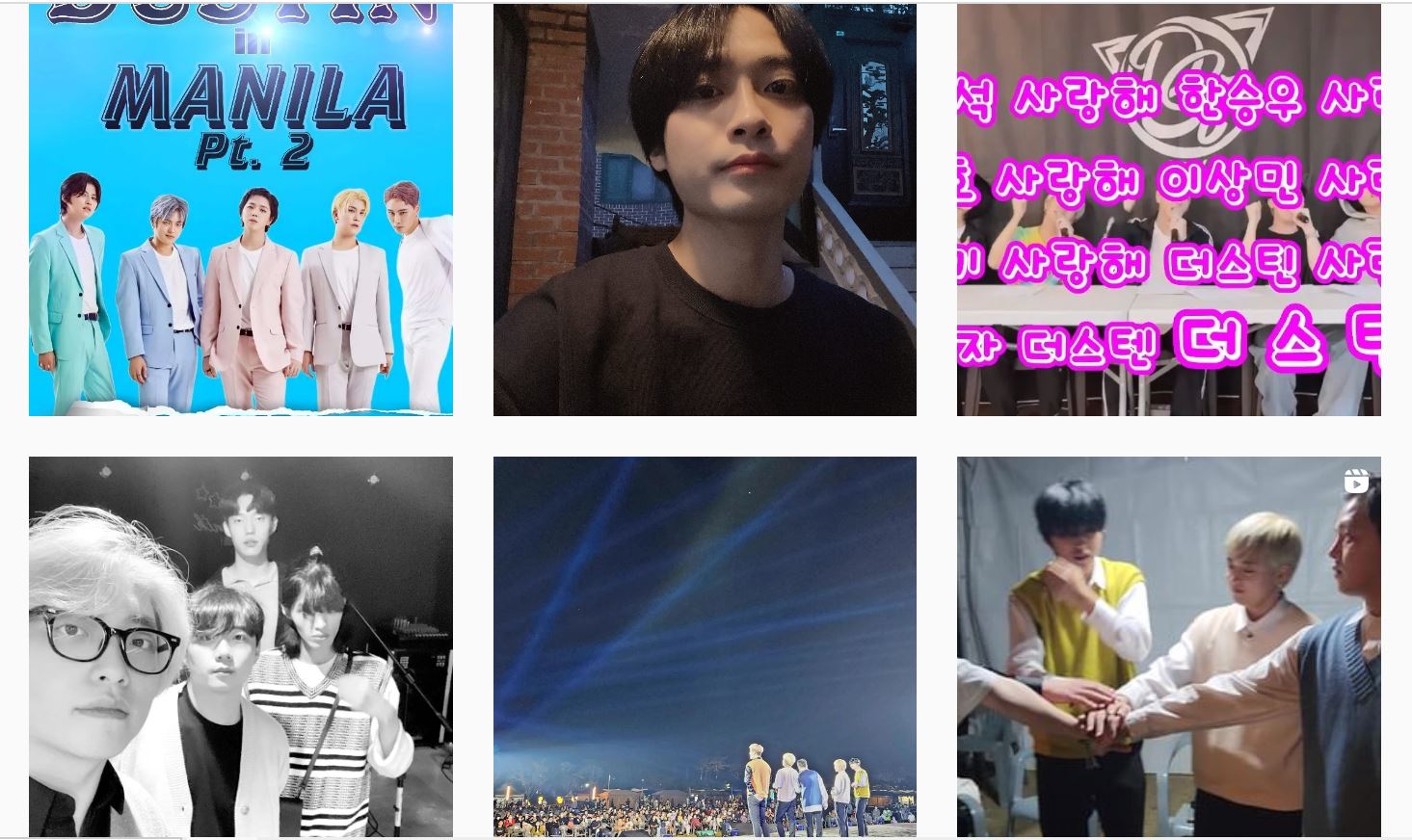Open the post with pink Korean text
This screenshot has width=1412, height=840.
coord(1168,210)
